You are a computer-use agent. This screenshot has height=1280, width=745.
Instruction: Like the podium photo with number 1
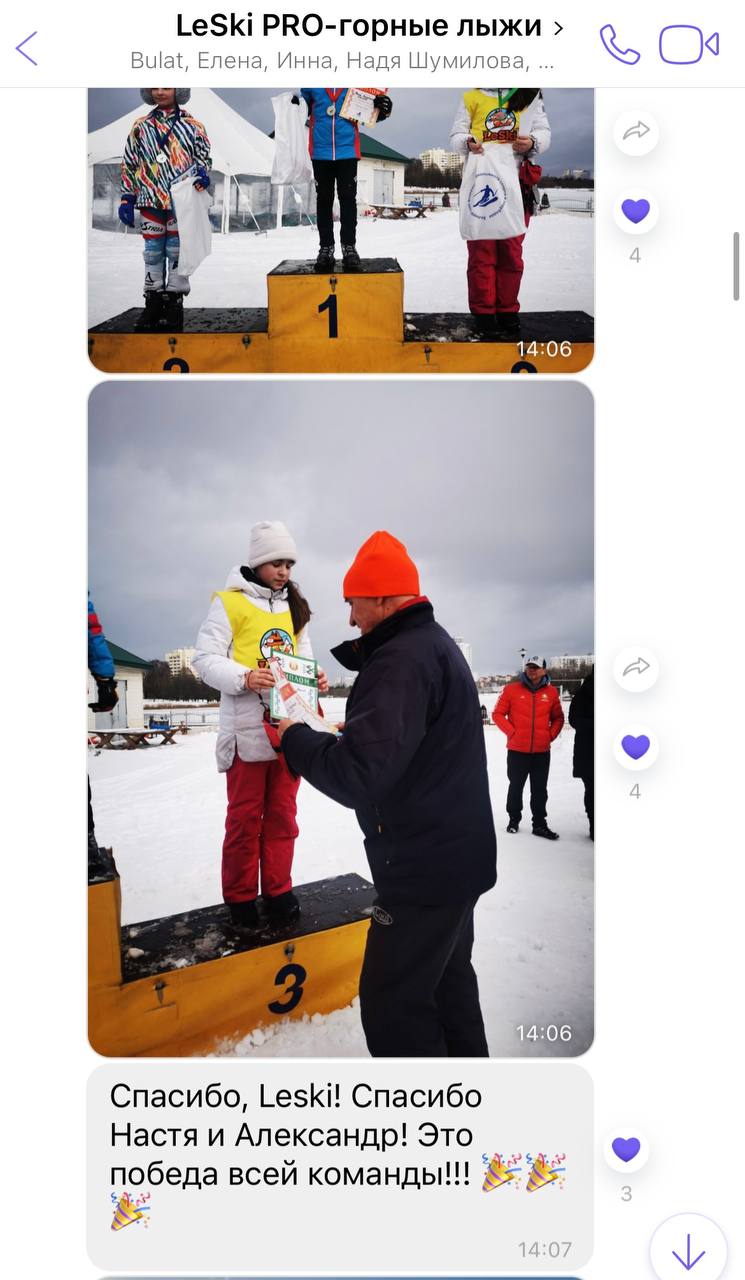coord(635,211)
